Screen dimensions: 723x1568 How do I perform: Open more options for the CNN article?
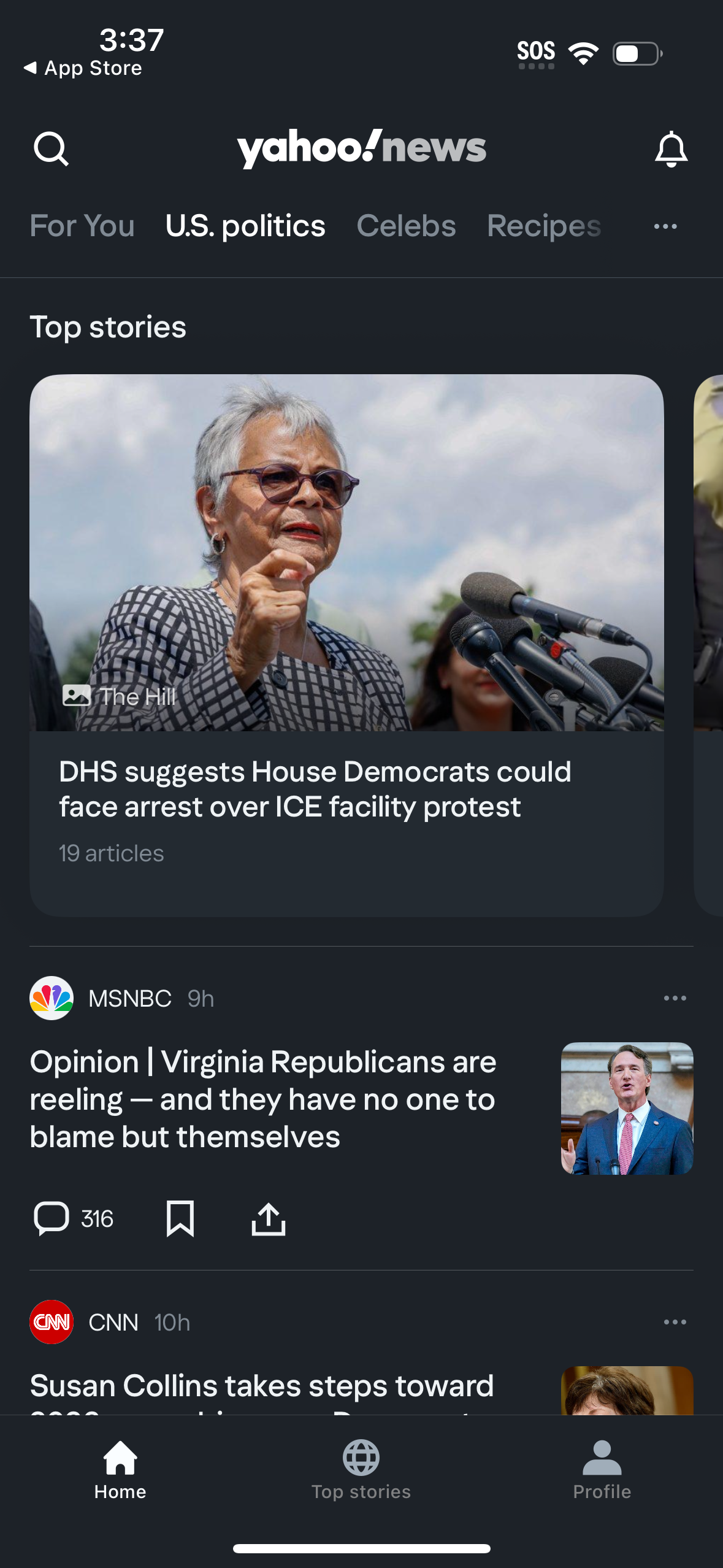click(675, 1322)
